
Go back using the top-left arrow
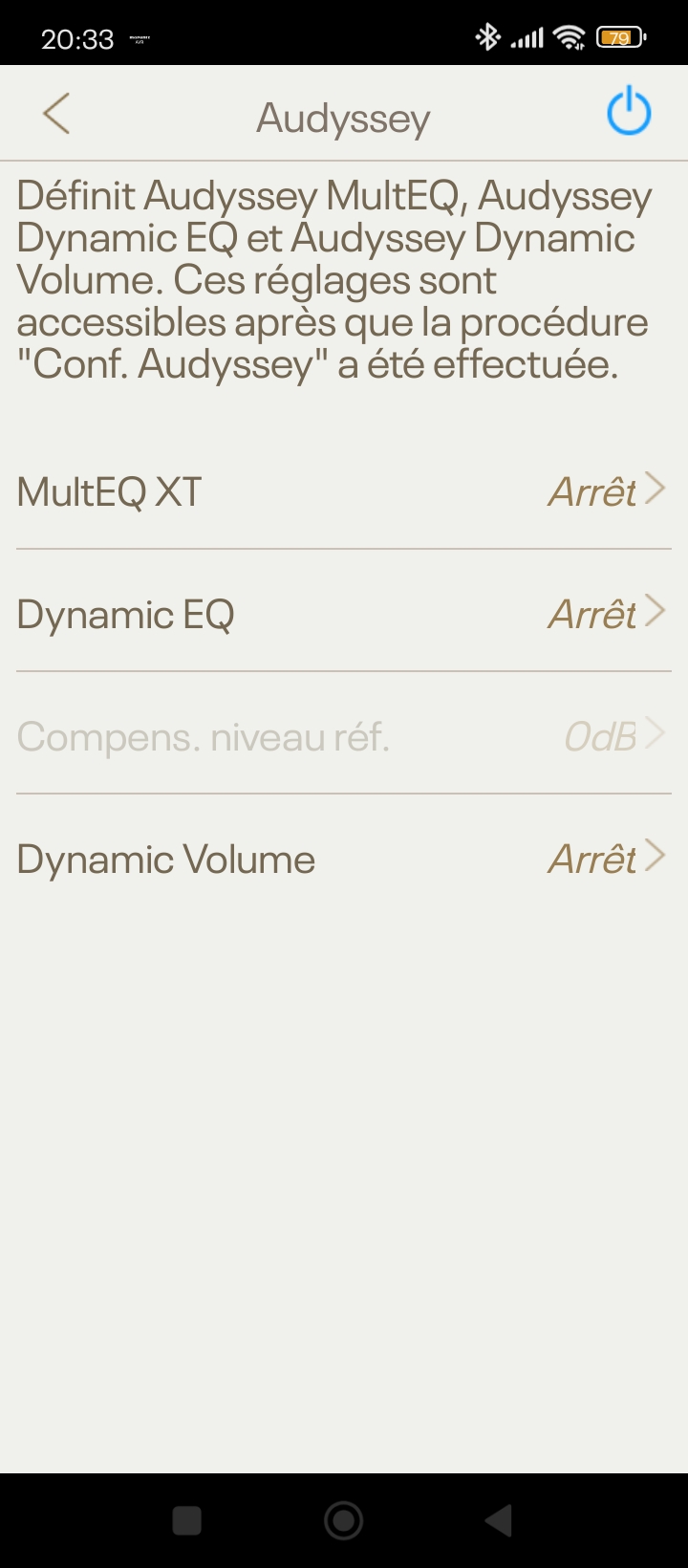tap(56, 115)
